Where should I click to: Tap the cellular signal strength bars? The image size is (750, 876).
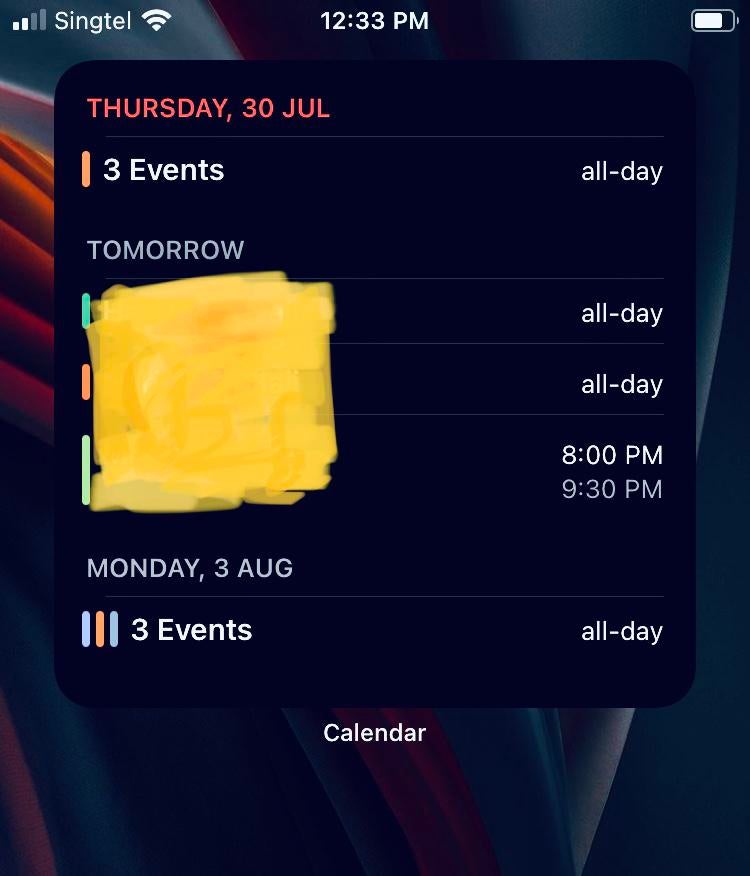tap(28, 18)
